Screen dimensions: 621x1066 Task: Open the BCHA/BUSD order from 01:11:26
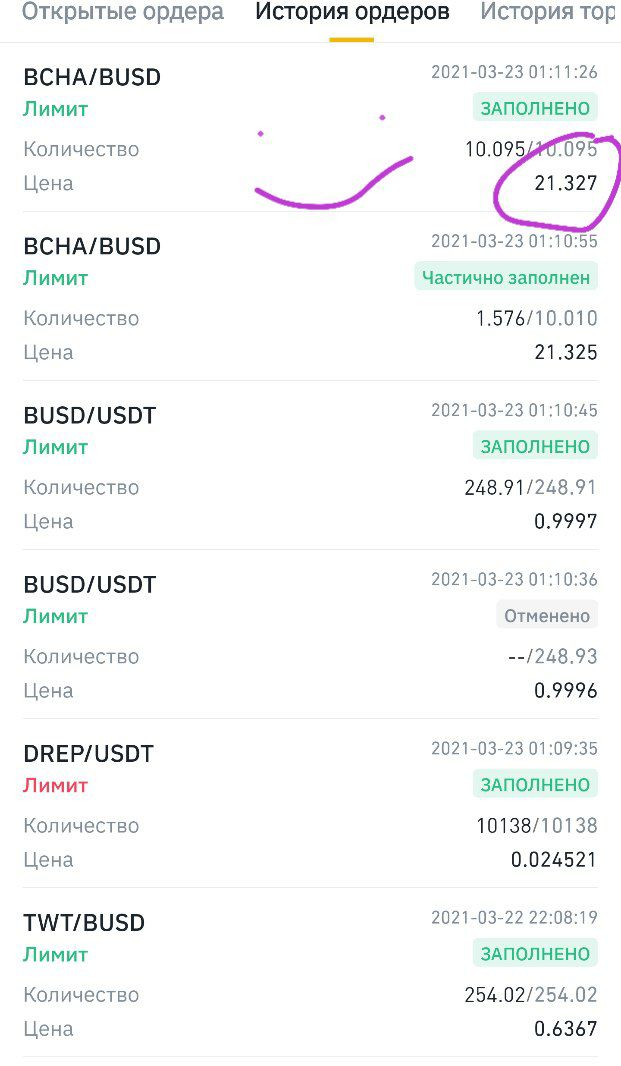click(310, 128)
